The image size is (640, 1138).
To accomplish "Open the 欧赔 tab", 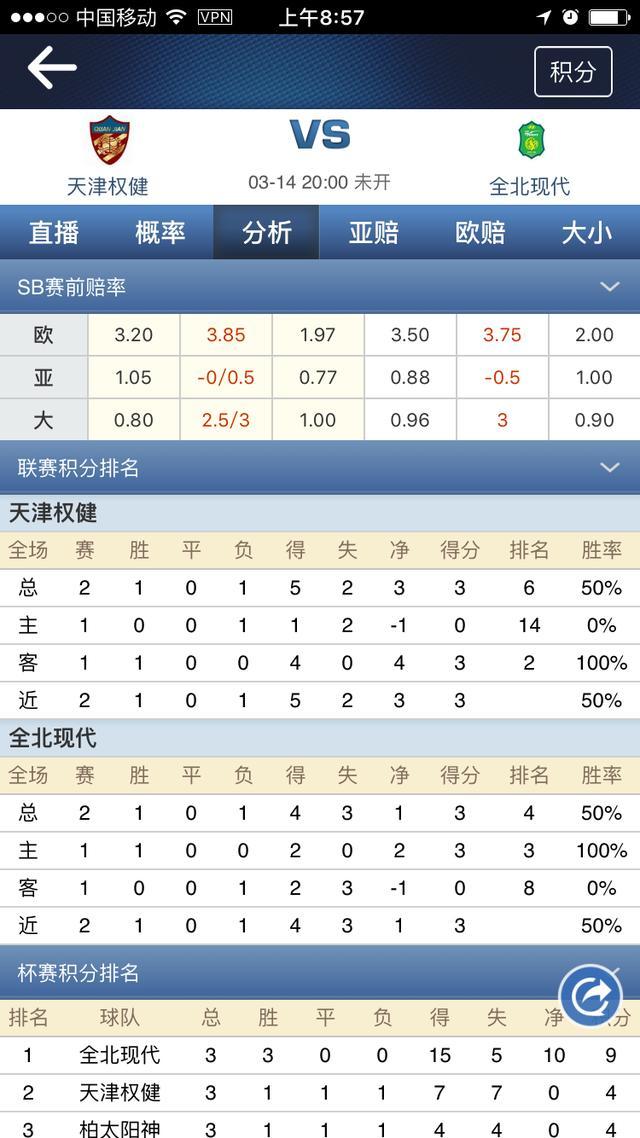I will [480, 232].
